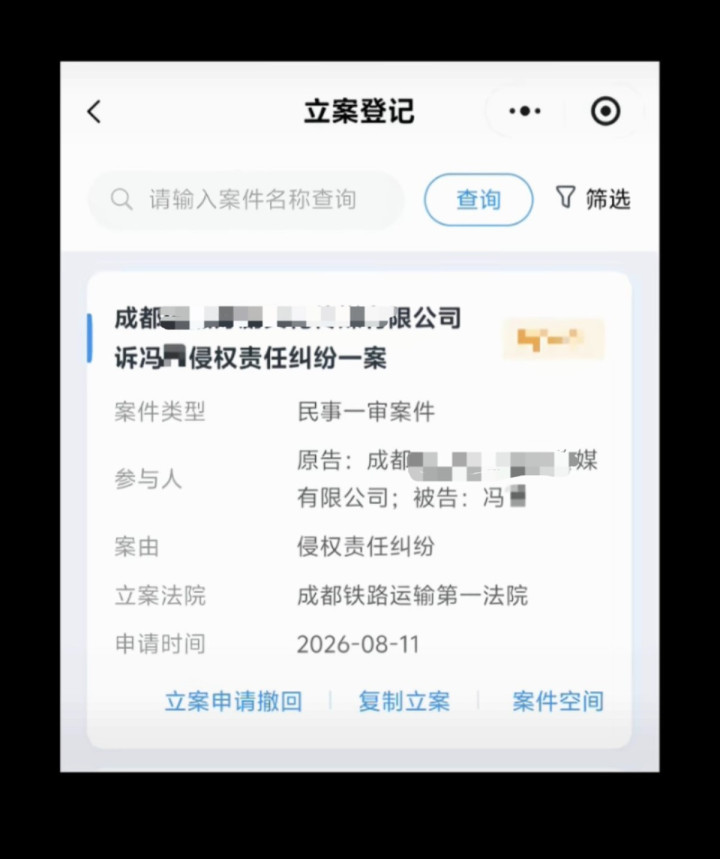720x859 pixels.
Task: Open the mini program three-dot menu
Action: pos(524,111)
